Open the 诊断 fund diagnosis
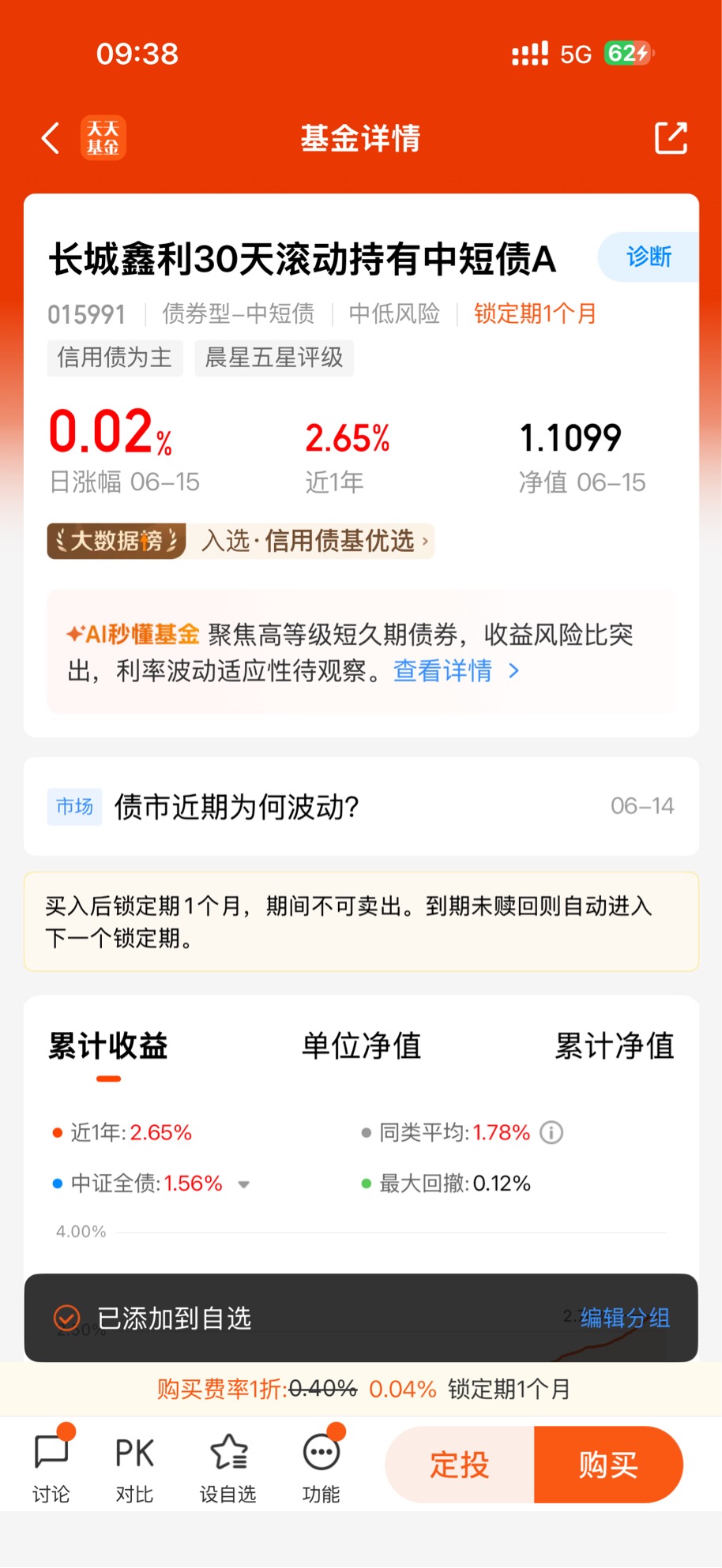The image size is (722, 1568). tap(649, 257)
